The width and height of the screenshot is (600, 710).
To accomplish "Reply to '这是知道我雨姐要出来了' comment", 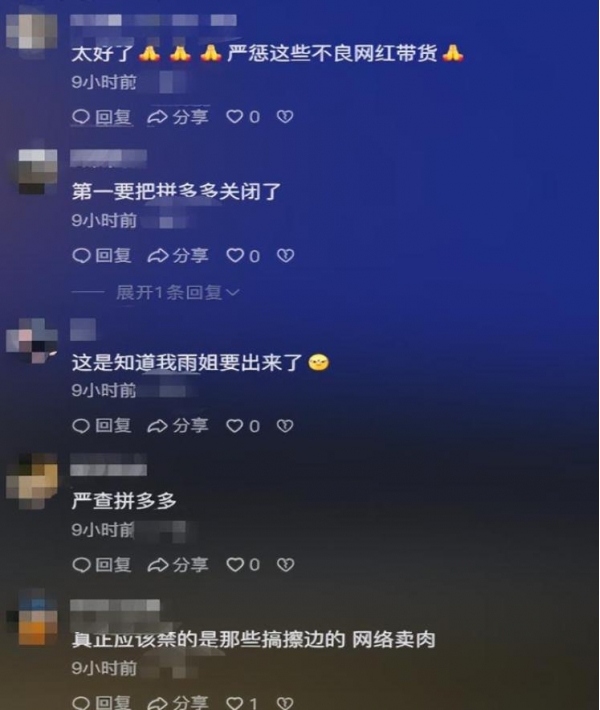I will [x=102, y=426].
